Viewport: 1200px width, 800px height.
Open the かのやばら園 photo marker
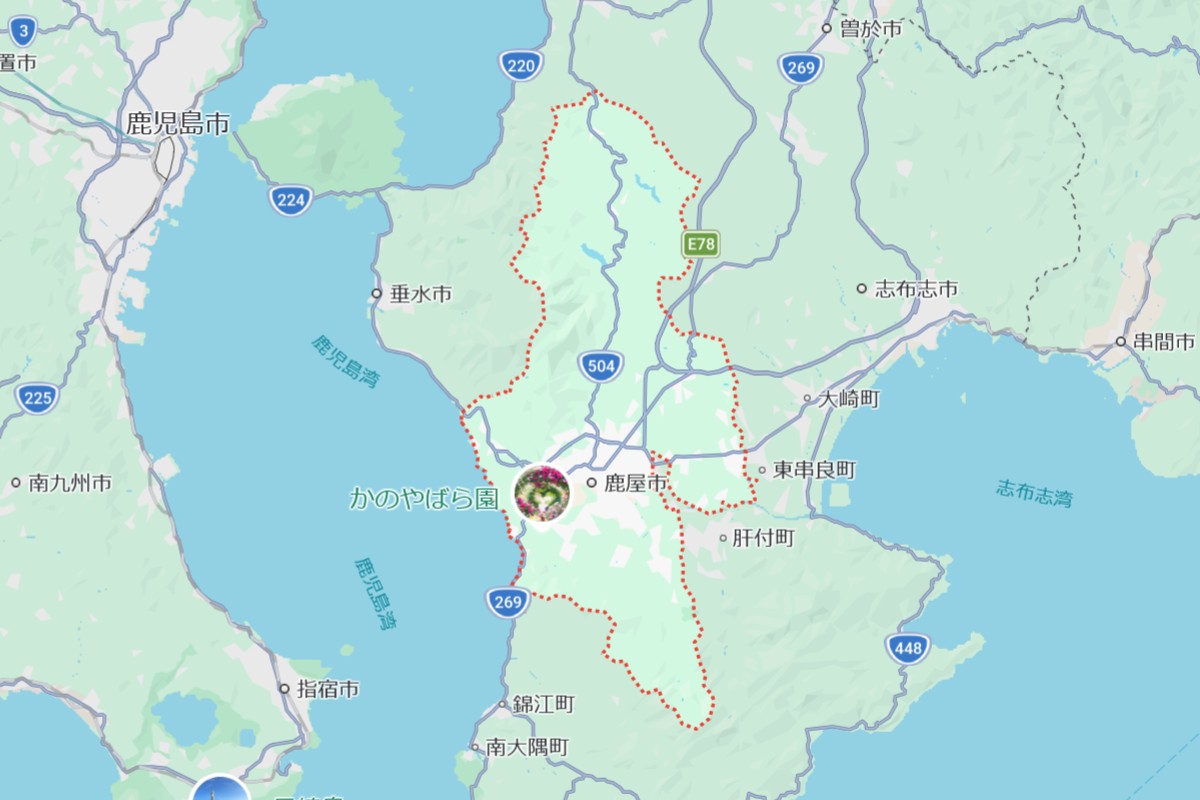coord(541,493)
